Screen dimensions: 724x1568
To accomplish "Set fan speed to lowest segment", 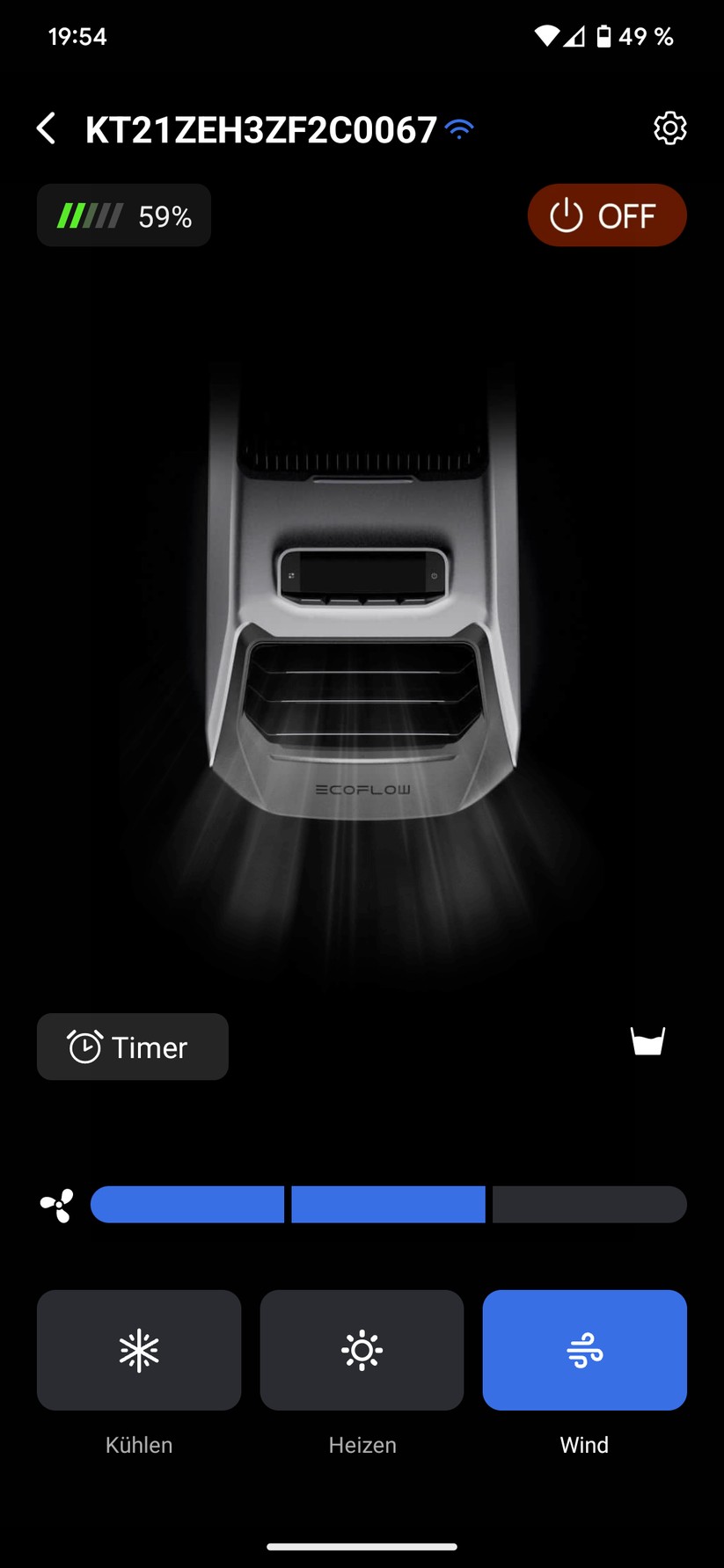I will click(x=186, y=1204).
